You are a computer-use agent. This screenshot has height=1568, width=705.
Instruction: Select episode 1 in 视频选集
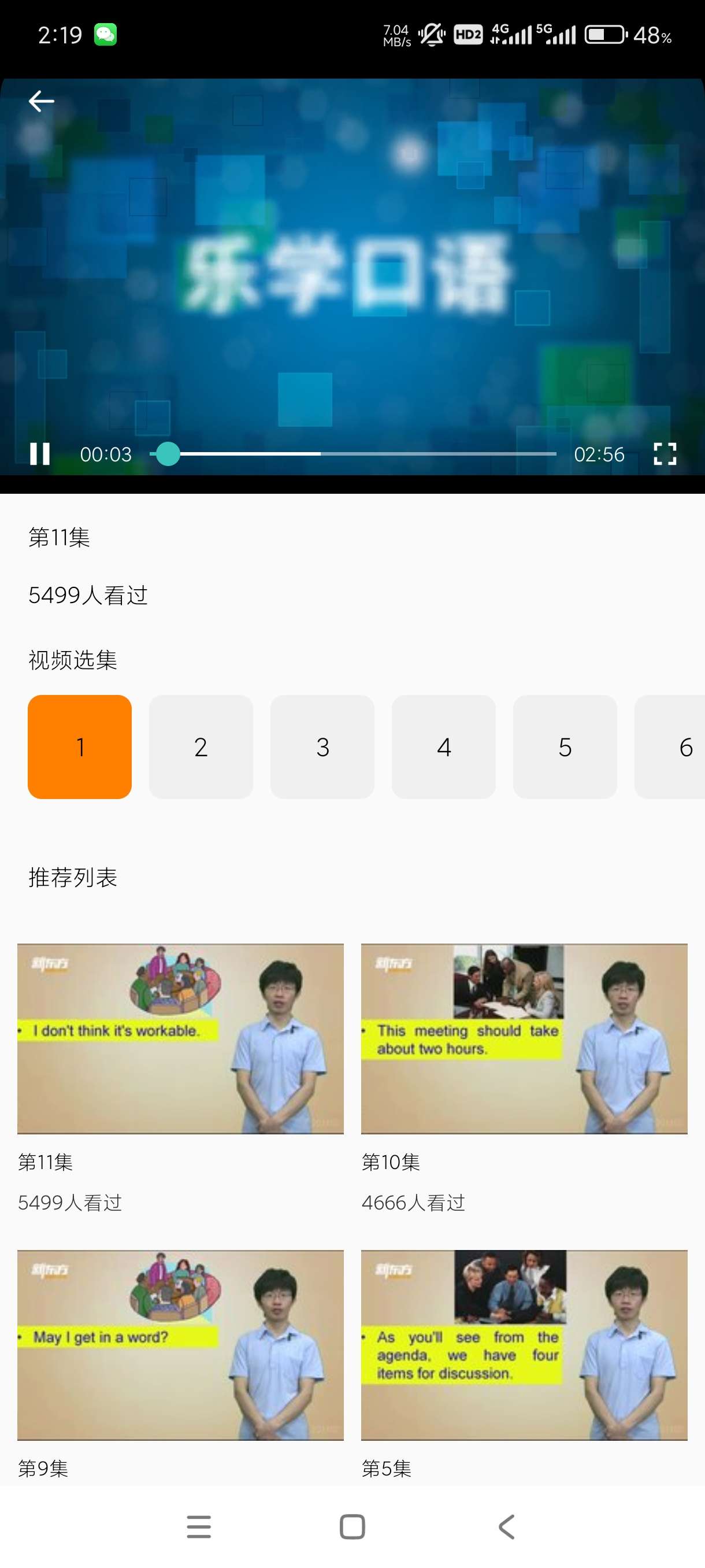click(80, 747)
